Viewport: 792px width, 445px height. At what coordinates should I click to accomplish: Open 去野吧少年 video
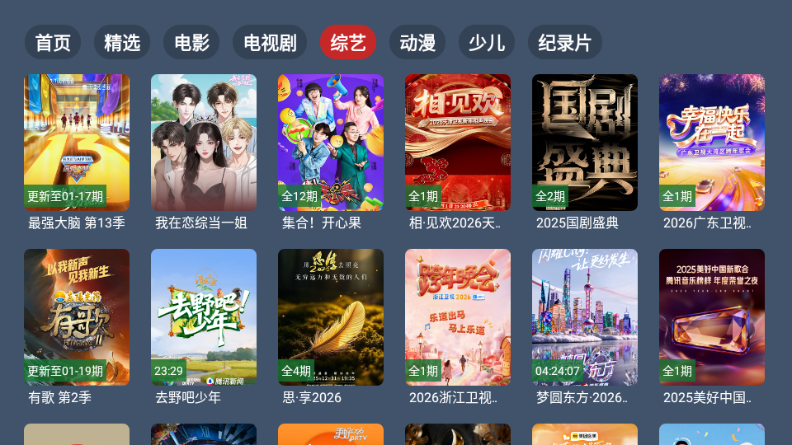tap(204, 317)
